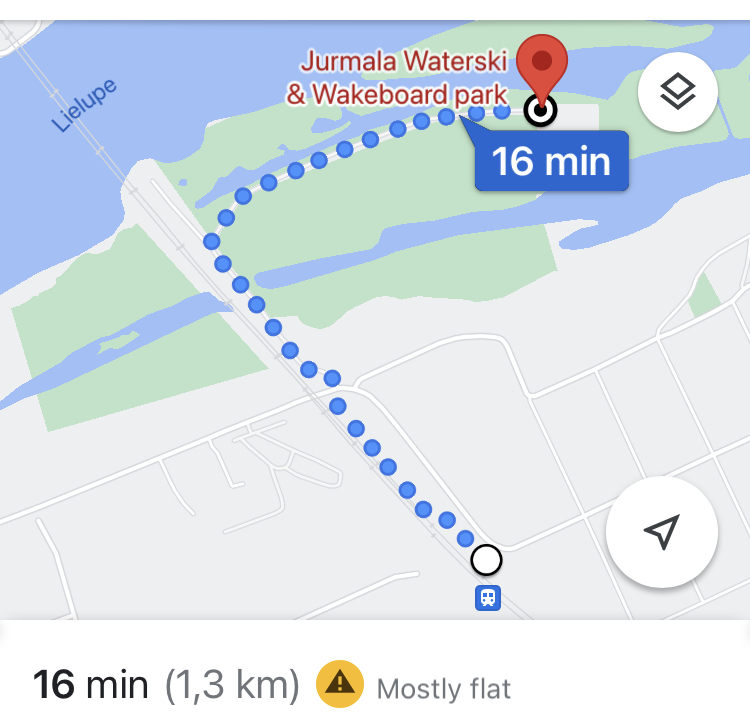
Task: Tap the 16 min route label
Action: (x=551, y=161)
